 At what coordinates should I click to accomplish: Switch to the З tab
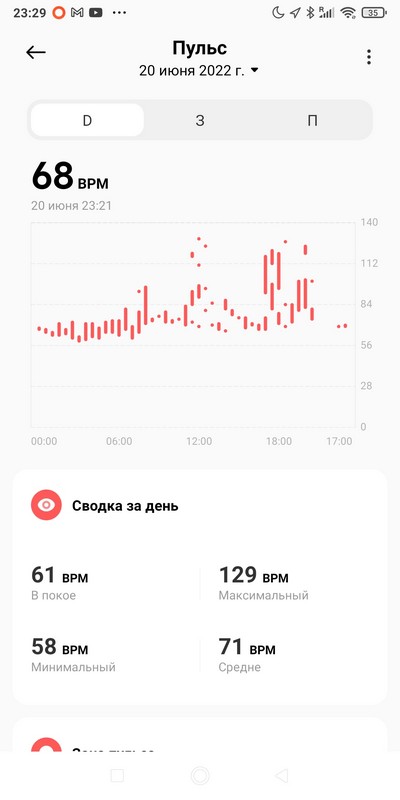(x=200, y=120)
